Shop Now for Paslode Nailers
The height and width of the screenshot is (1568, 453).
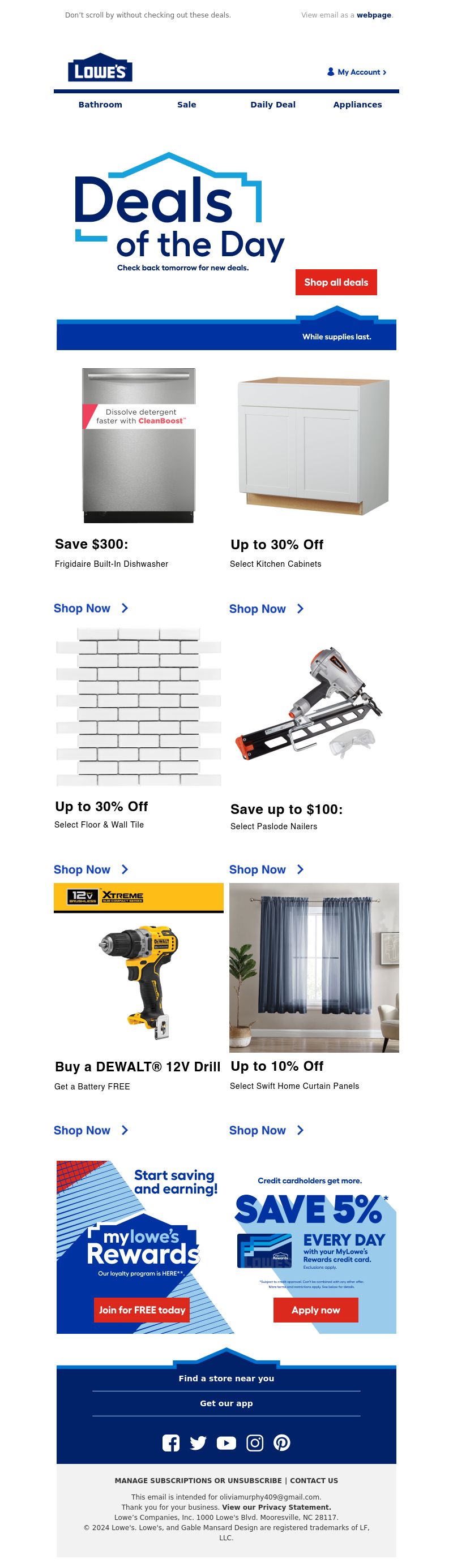coord(267,869)
